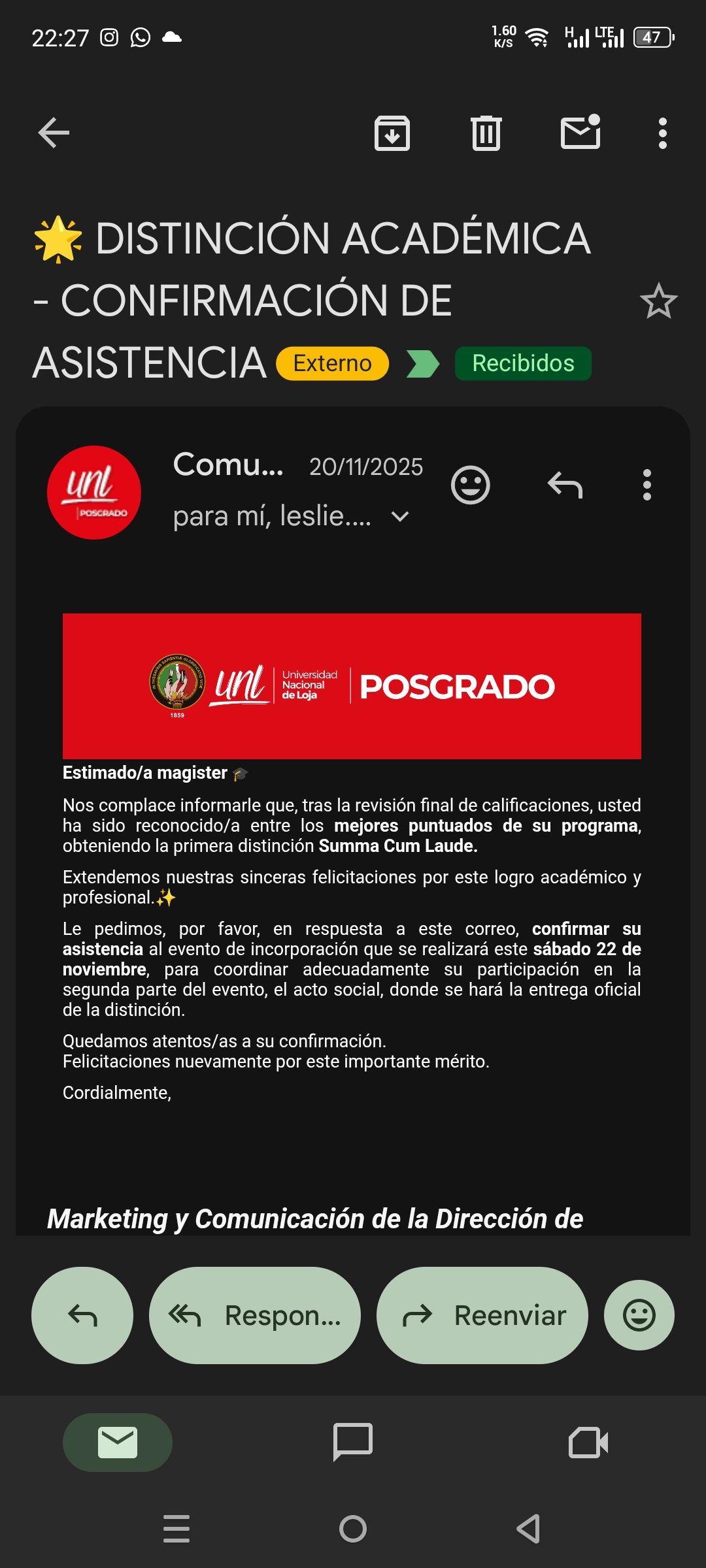Expand the recipient details chevron
The width and height of the screenshot is (706, 1568).
(400, 517)
